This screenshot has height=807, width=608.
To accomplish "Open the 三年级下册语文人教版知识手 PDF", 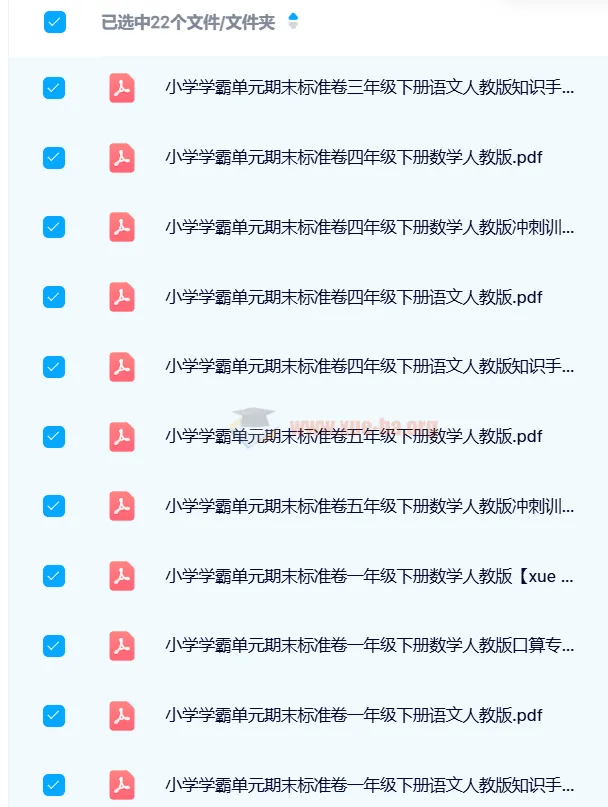I will tap(369, 88).
